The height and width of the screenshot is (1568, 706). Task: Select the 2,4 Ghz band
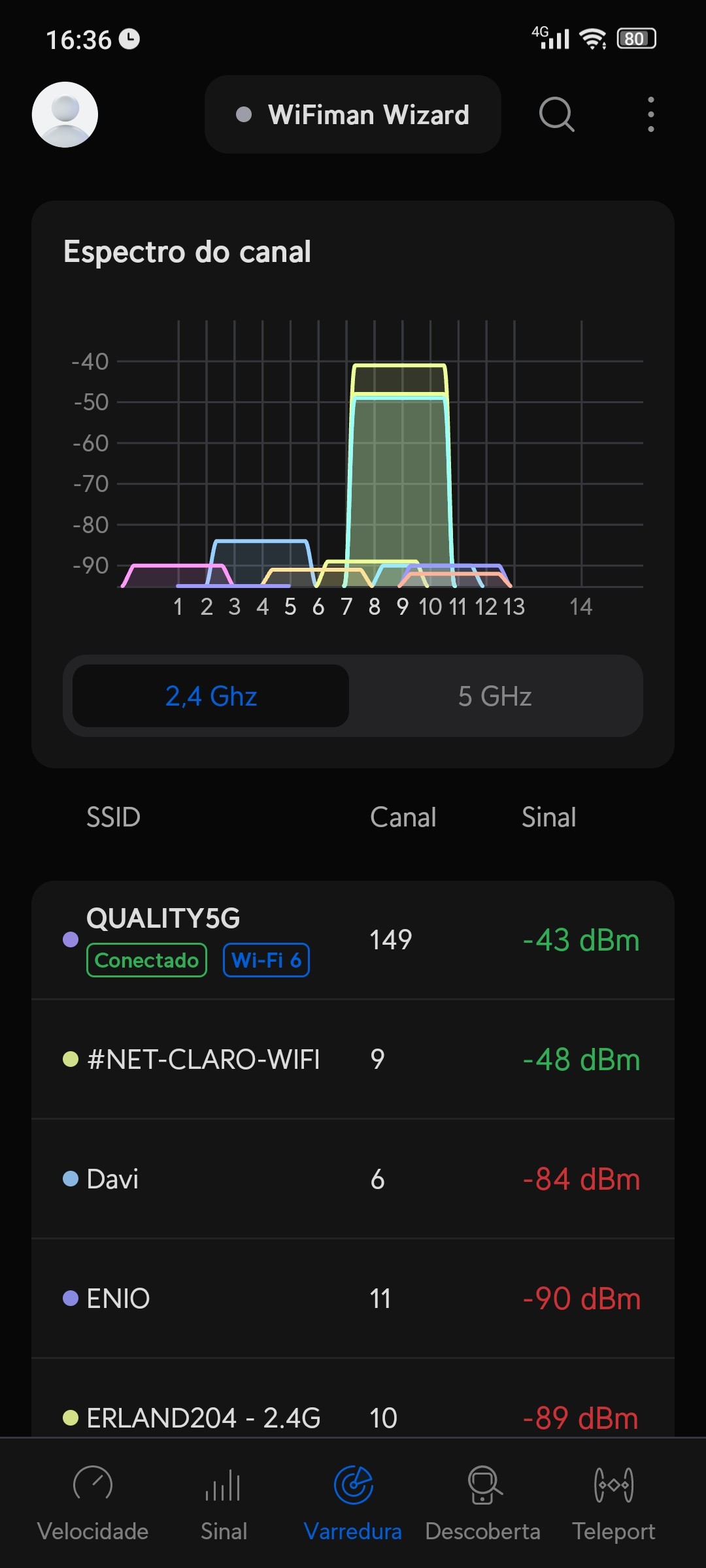210,696
